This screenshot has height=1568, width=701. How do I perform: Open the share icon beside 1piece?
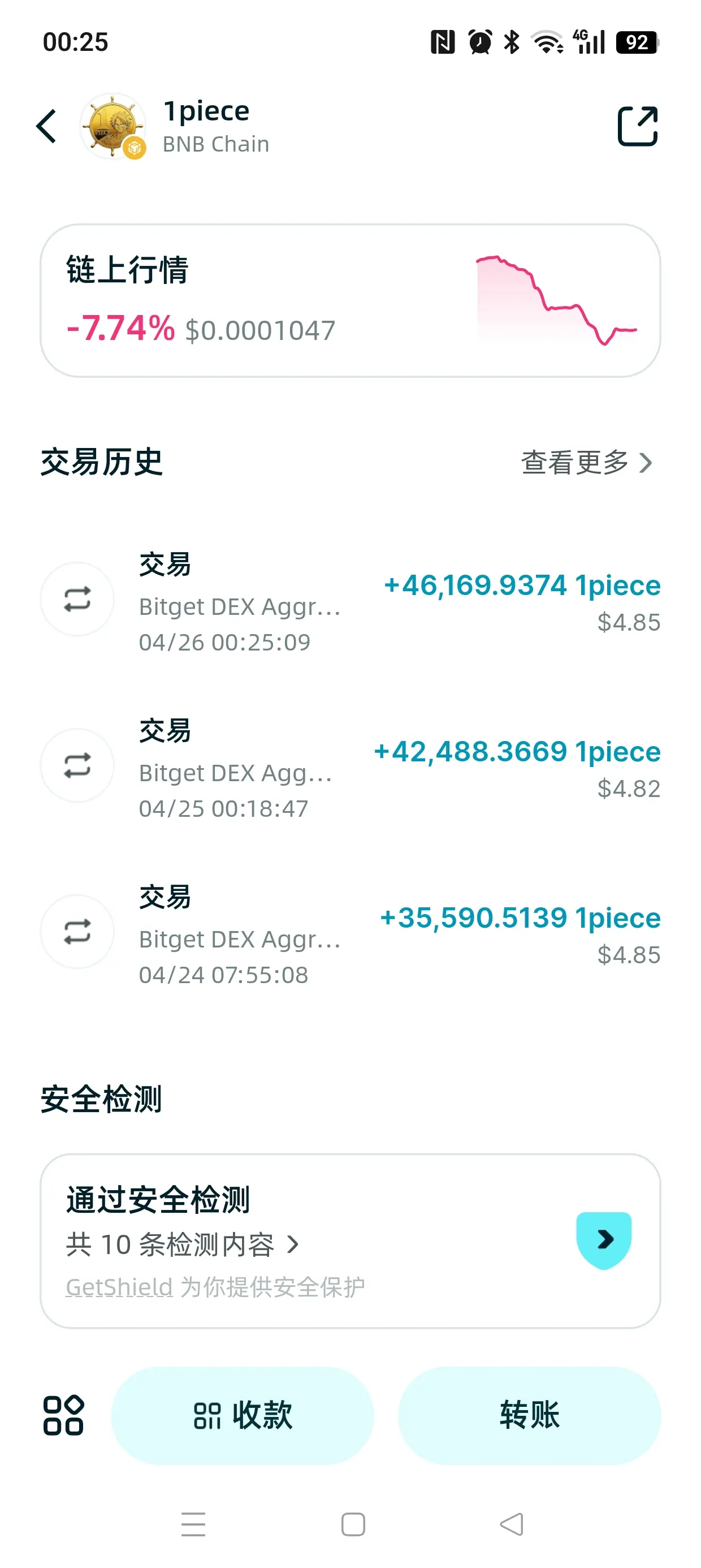(637, 127)
